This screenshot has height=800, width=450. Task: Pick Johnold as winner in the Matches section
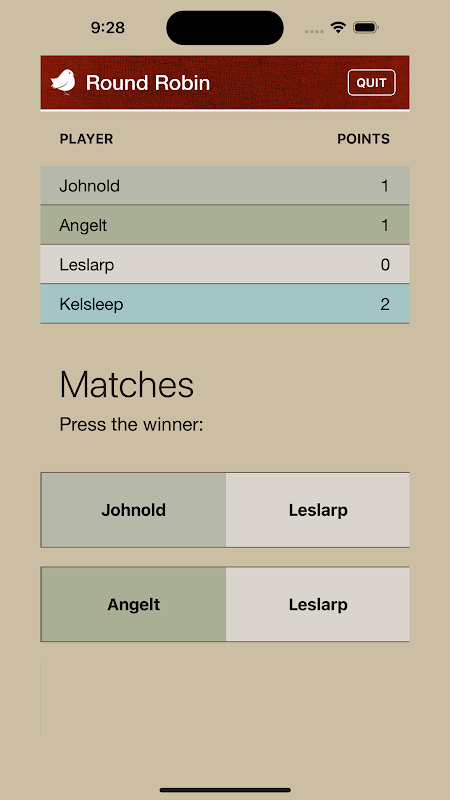134,510
